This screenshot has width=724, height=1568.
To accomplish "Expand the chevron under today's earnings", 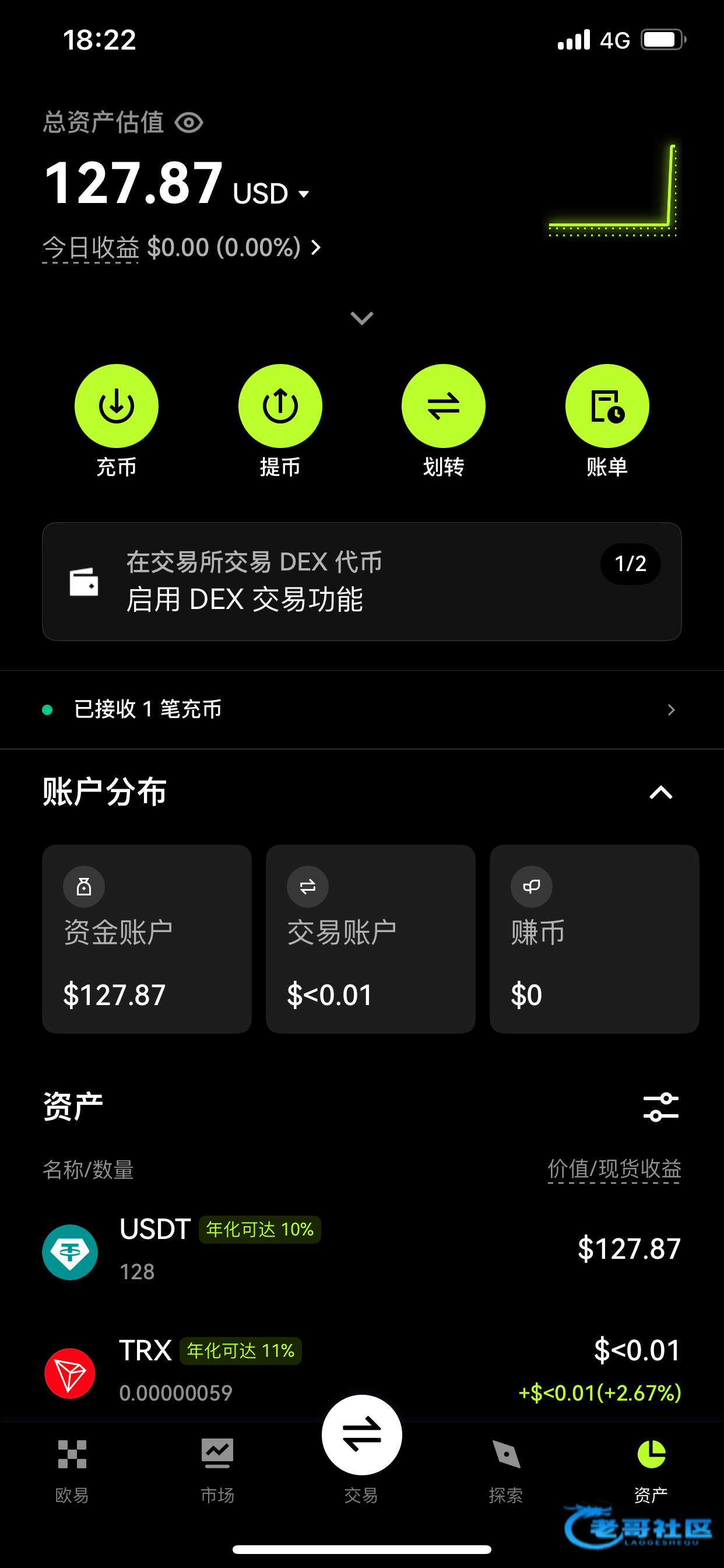I will coord(361,318).
